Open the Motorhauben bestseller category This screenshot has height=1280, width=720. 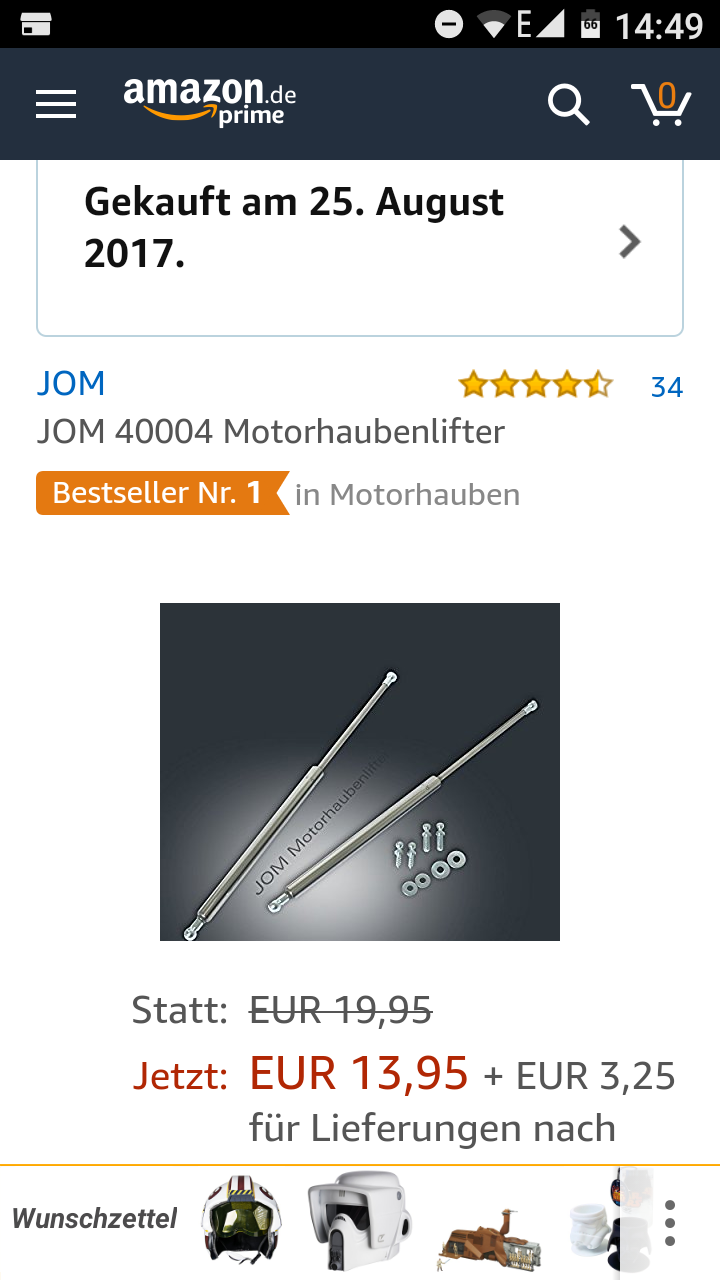[407, 494]
